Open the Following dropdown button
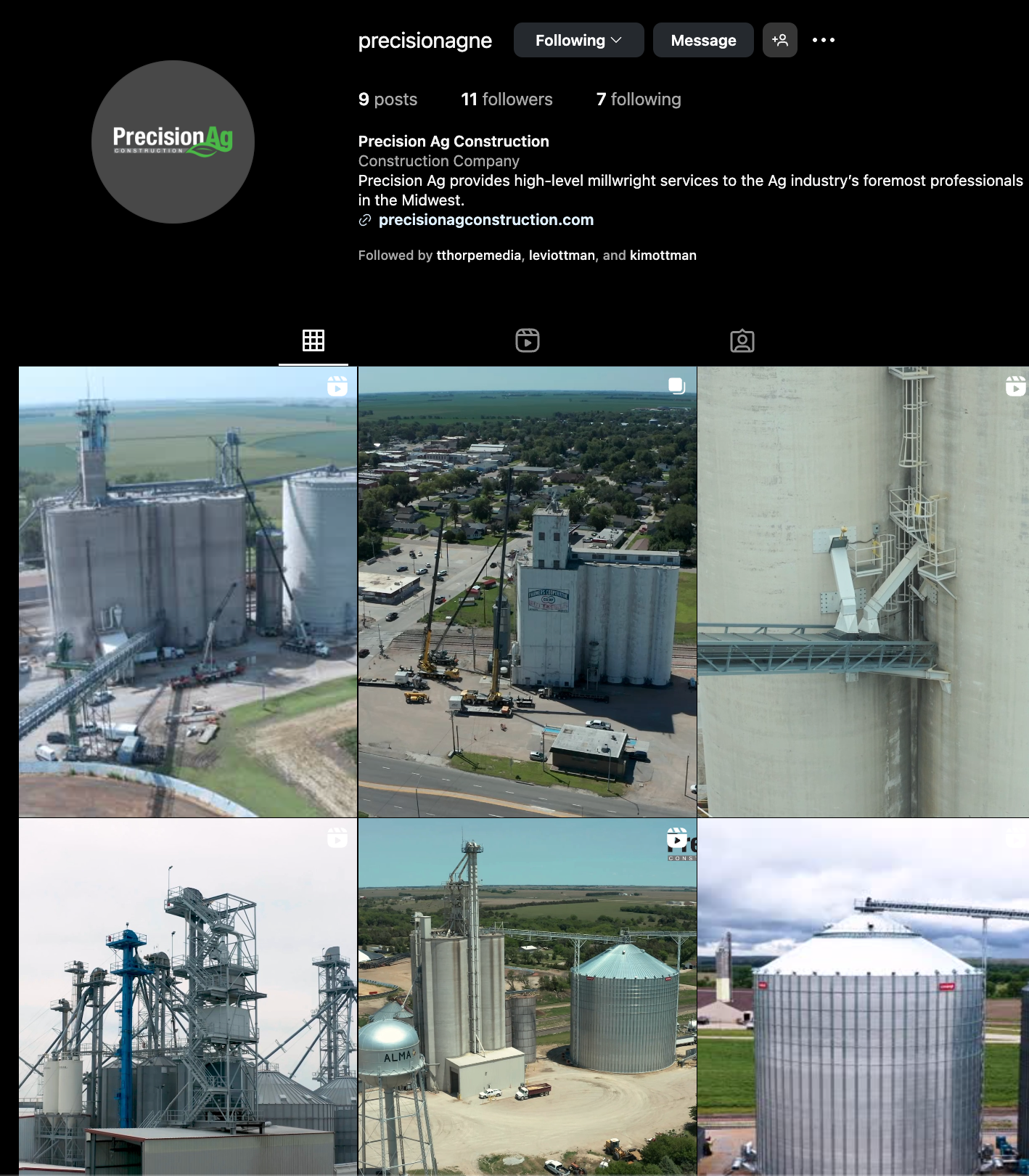 click(x=578, y=40)
